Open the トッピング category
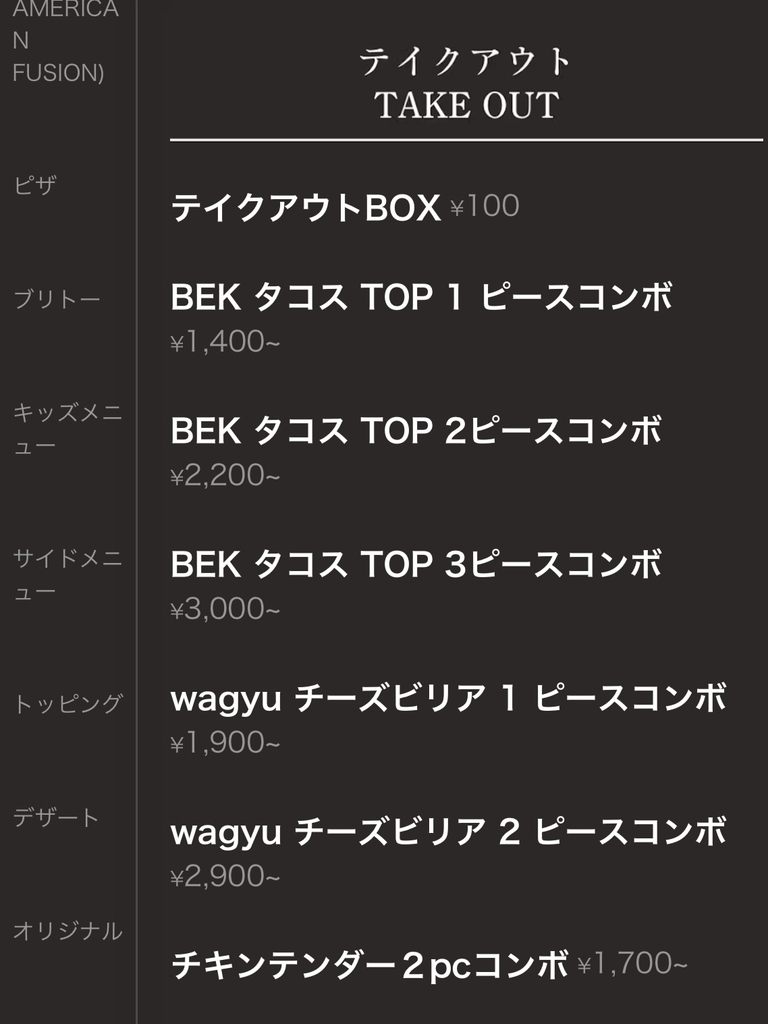The width and height of the screenshot is (768, 1024). click(x=67, y=704)
